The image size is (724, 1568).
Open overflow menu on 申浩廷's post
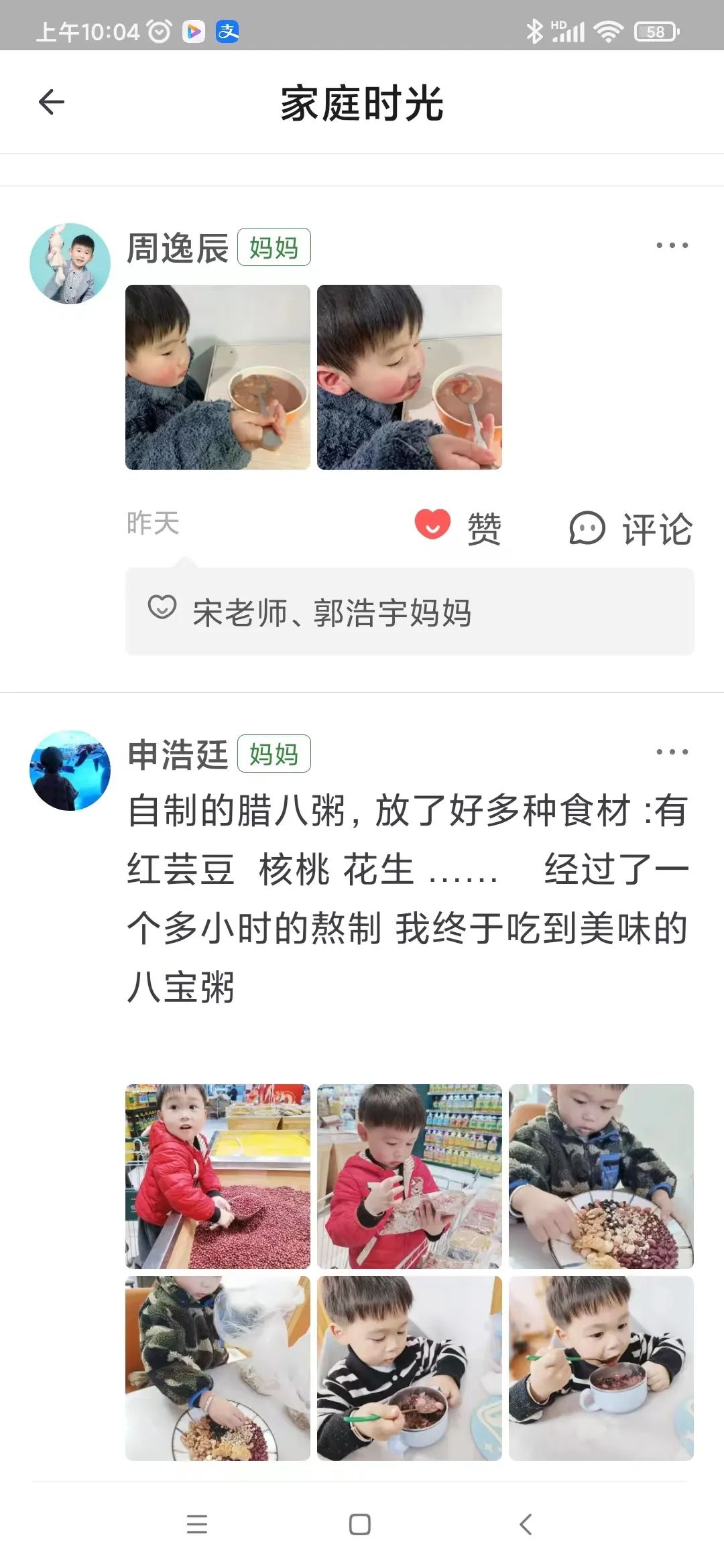(672, 752)
